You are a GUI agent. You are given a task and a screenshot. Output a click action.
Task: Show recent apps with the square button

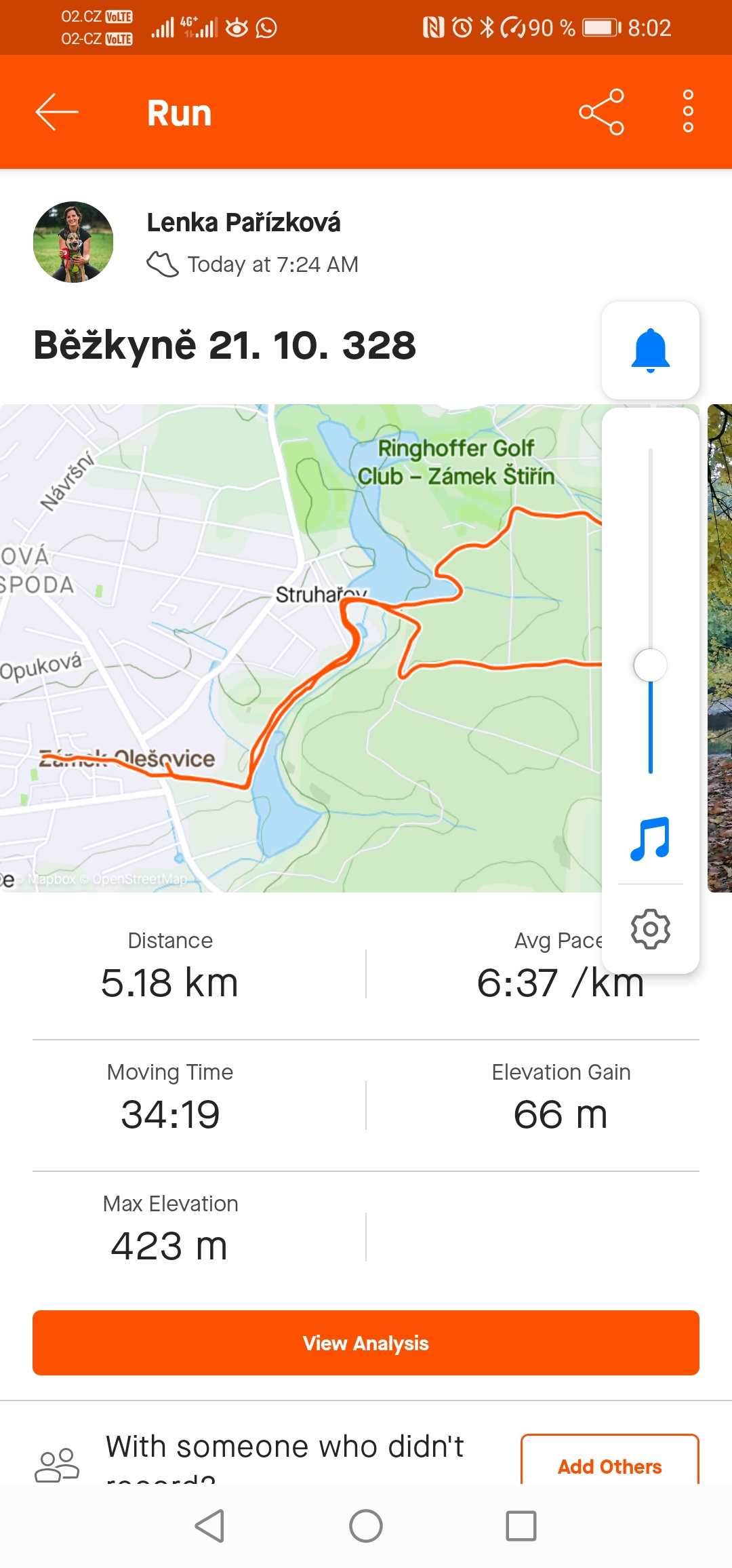click(521, 1526)
